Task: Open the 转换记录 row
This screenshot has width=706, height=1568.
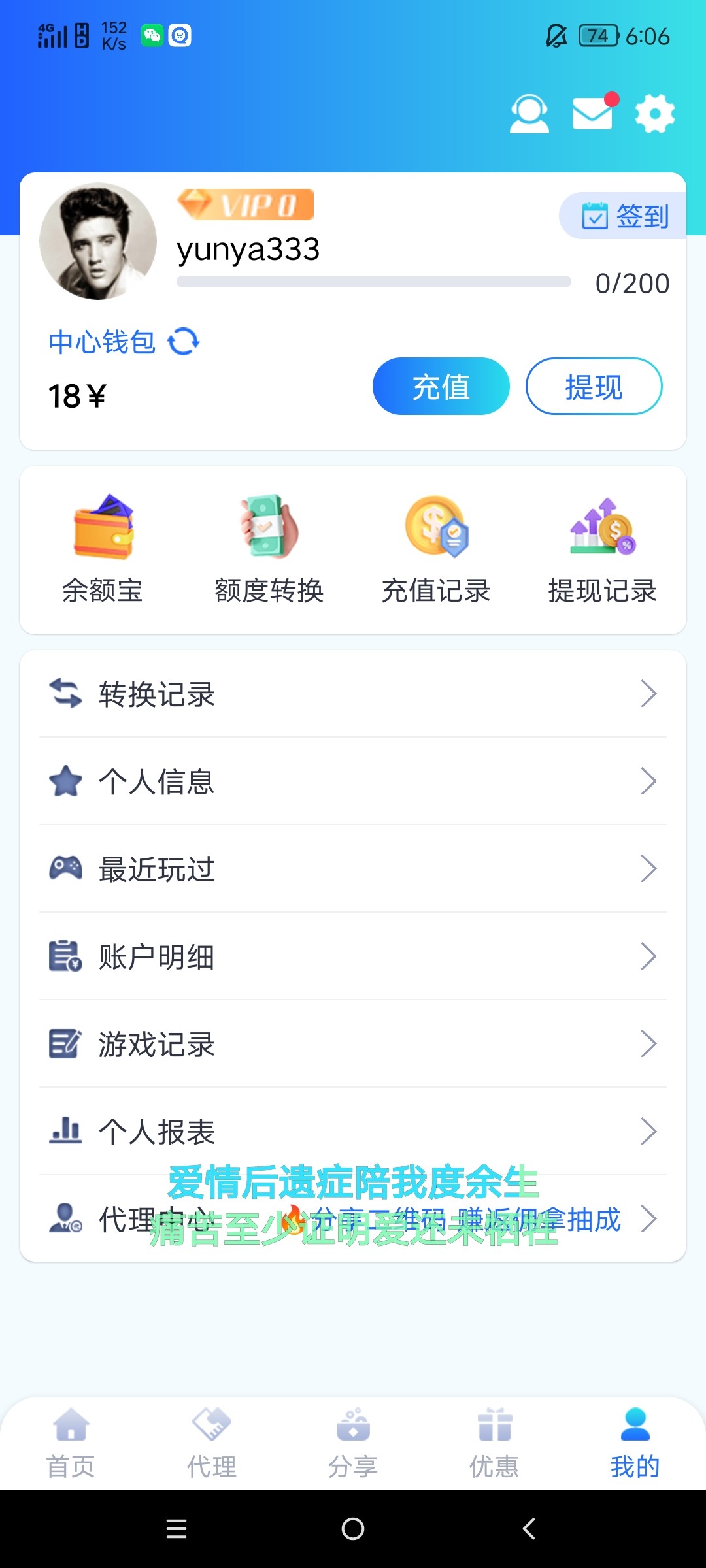Action: pos(353,694)
